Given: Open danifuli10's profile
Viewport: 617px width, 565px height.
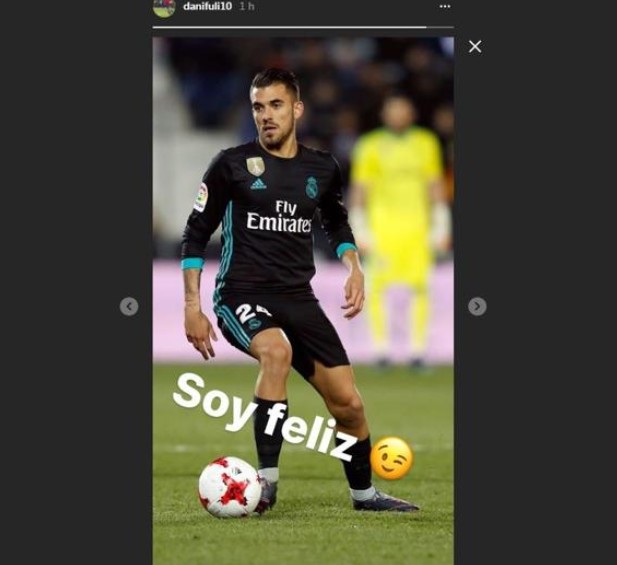Looking at the screenshot, I should (207, 6).
